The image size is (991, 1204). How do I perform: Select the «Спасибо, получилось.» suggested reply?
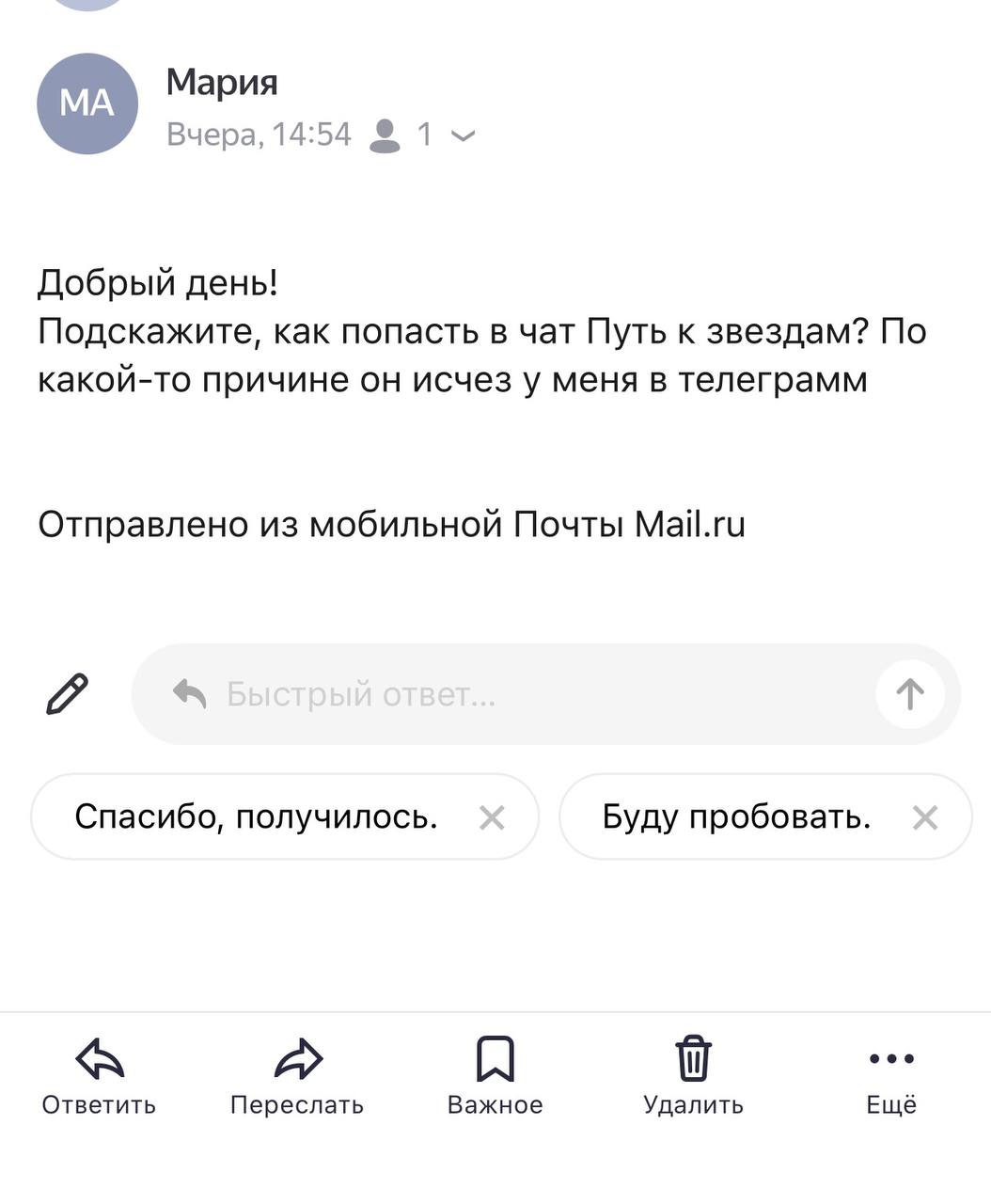pyautogui.click(x=256, y=816)
